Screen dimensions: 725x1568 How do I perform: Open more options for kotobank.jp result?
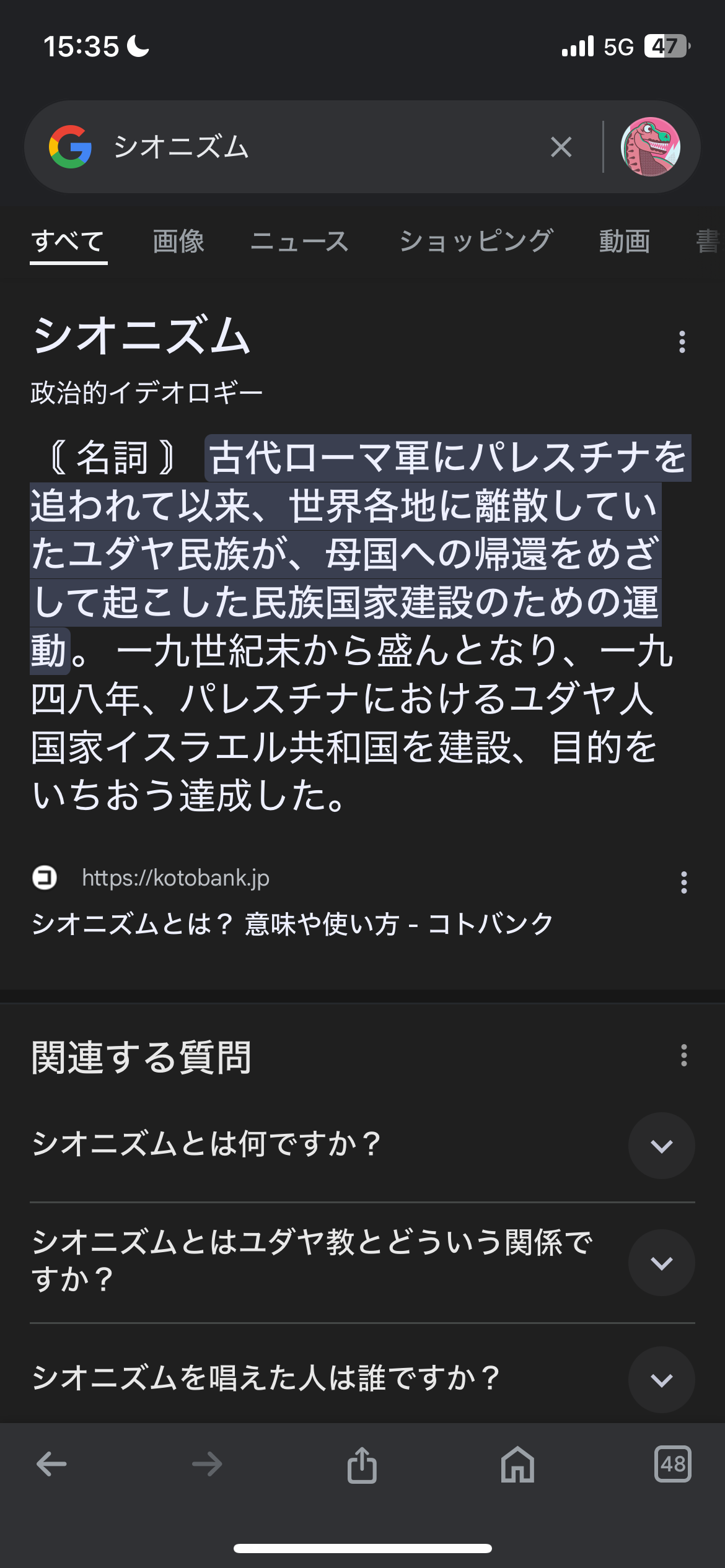(x=683, y=882)
